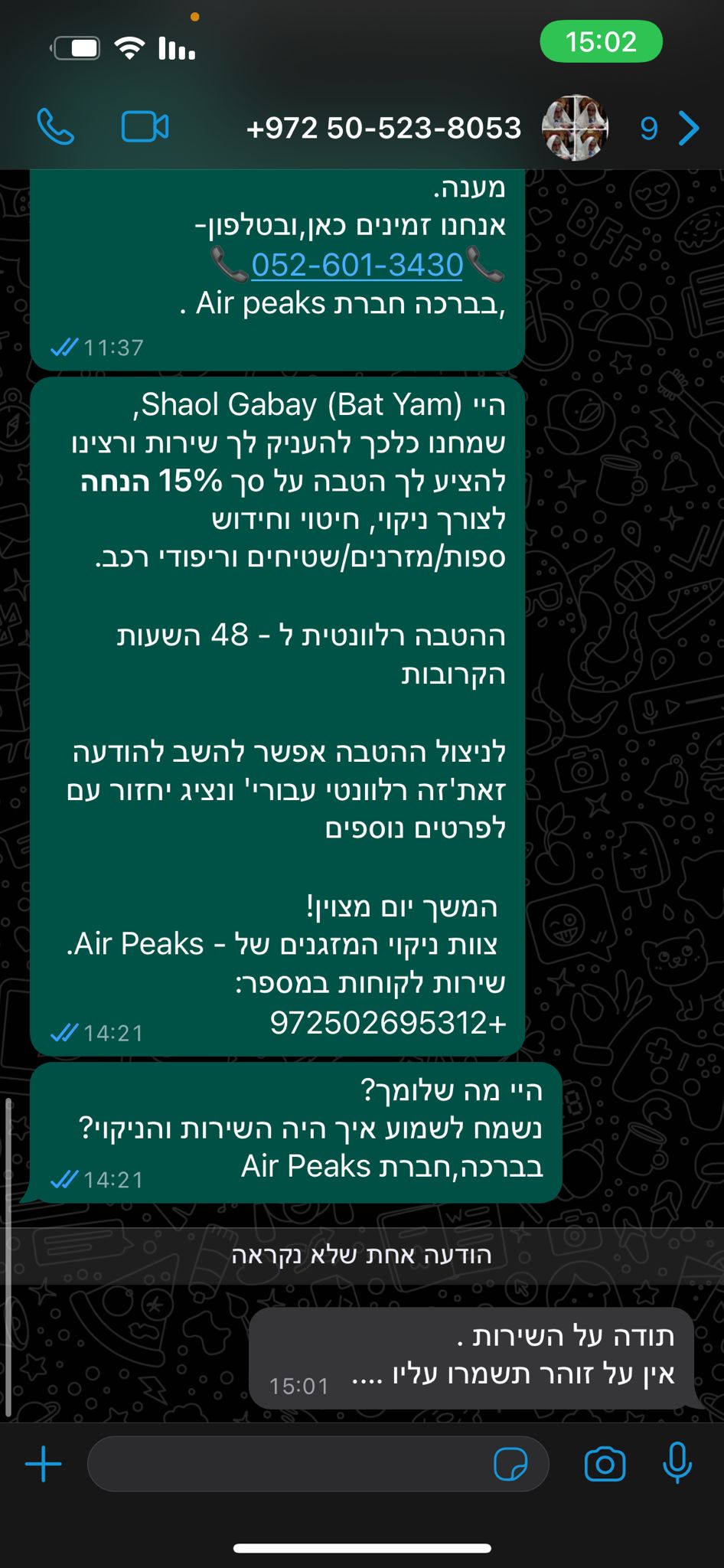724x1568 pixels.
Task: Start a voice call with this contact
Action: [x=56, y=127]
